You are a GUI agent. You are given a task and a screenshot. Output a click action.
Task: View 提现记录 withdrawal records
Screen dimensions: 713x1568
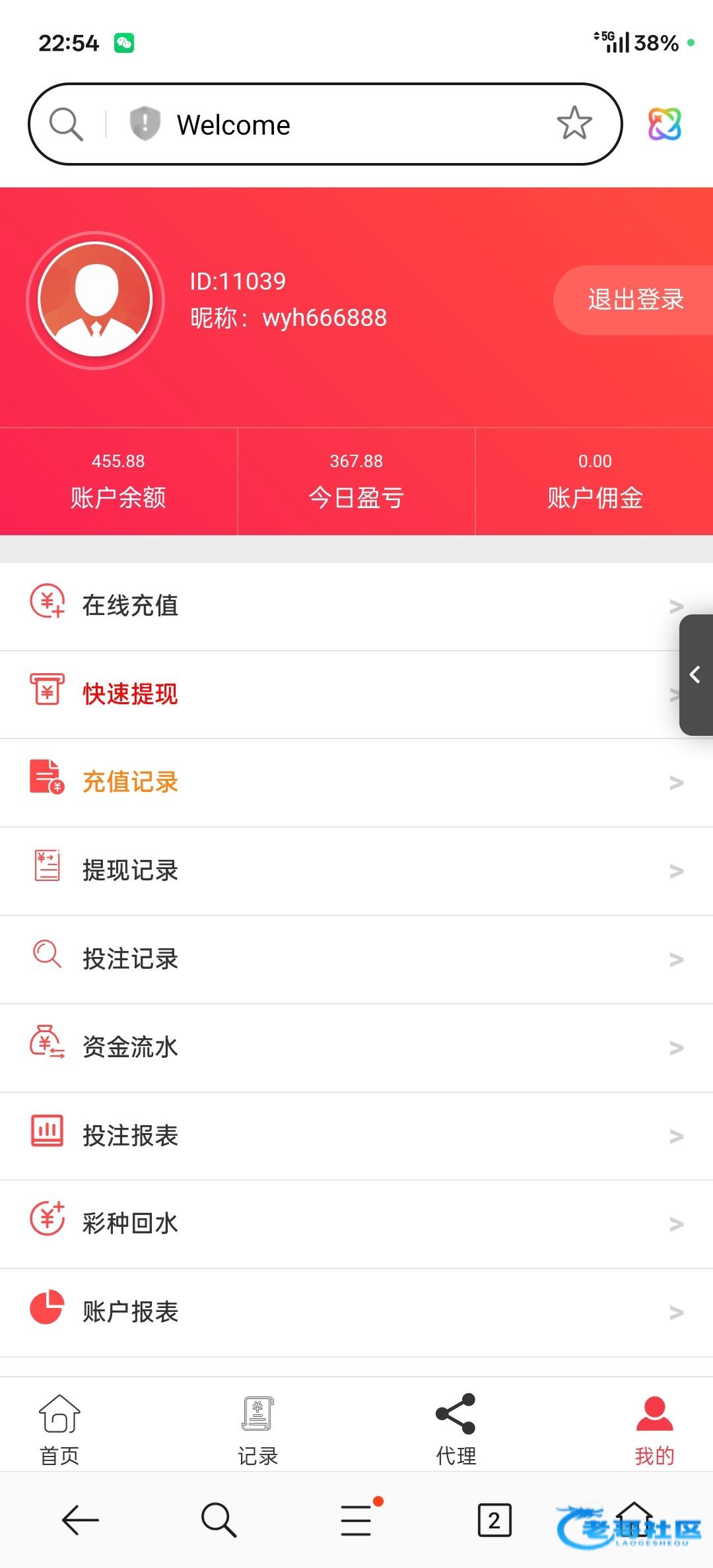356,870
